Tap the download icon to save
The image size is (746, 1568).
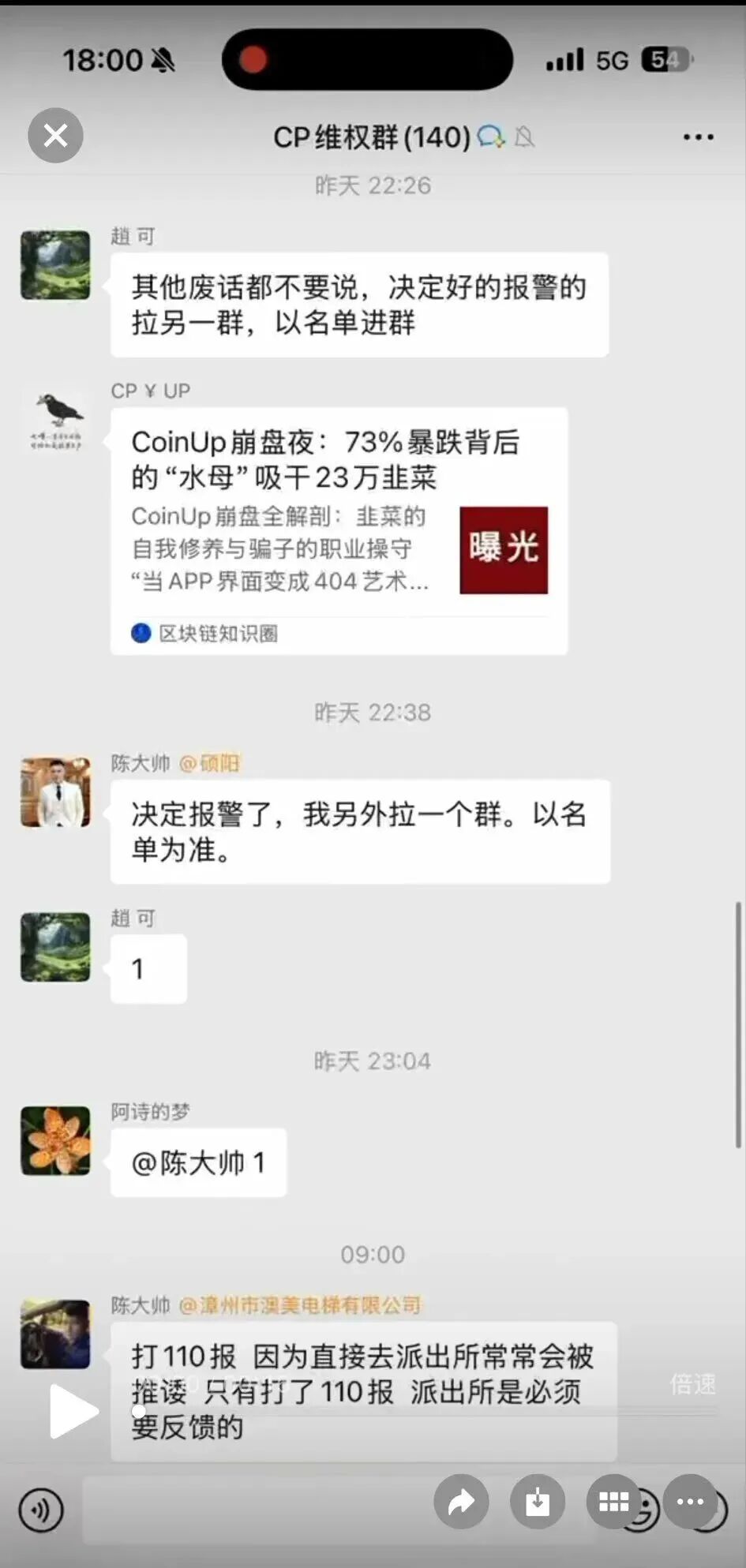coord(538,1503)
